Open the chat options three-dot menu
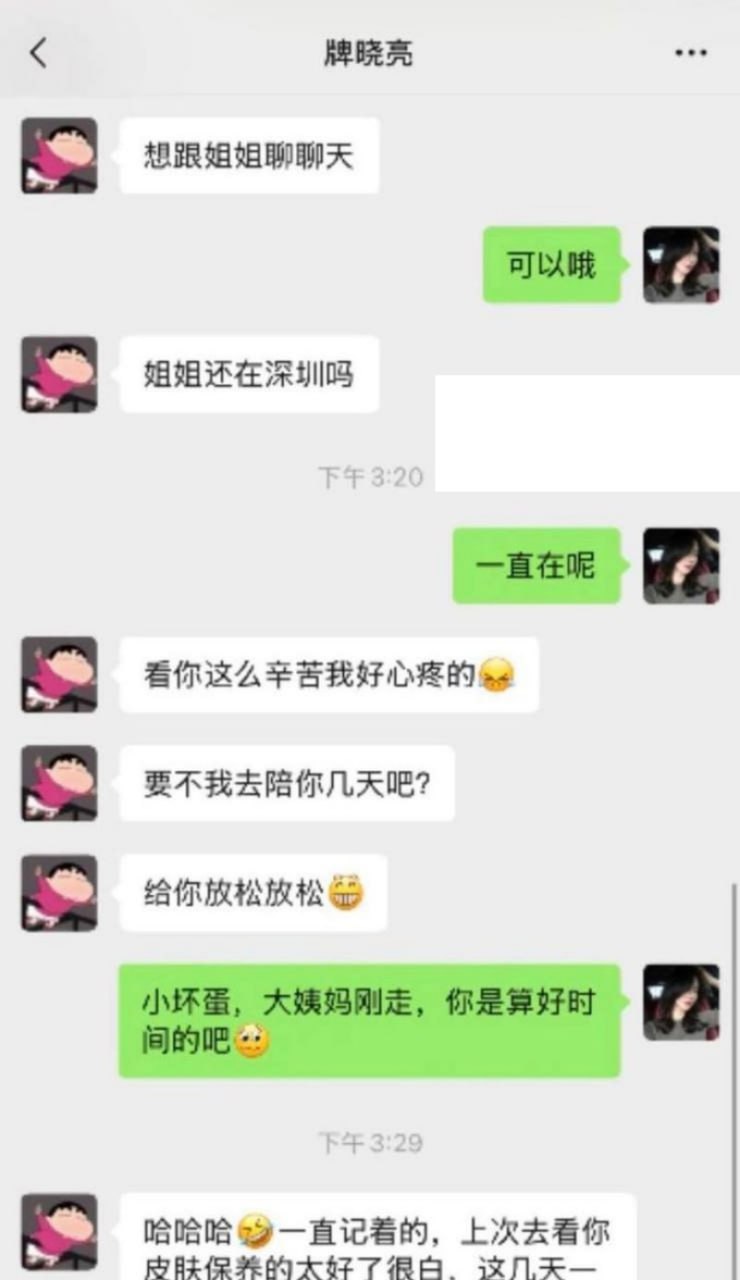Screen dimensions: 740x1280 tap(690, 53)
